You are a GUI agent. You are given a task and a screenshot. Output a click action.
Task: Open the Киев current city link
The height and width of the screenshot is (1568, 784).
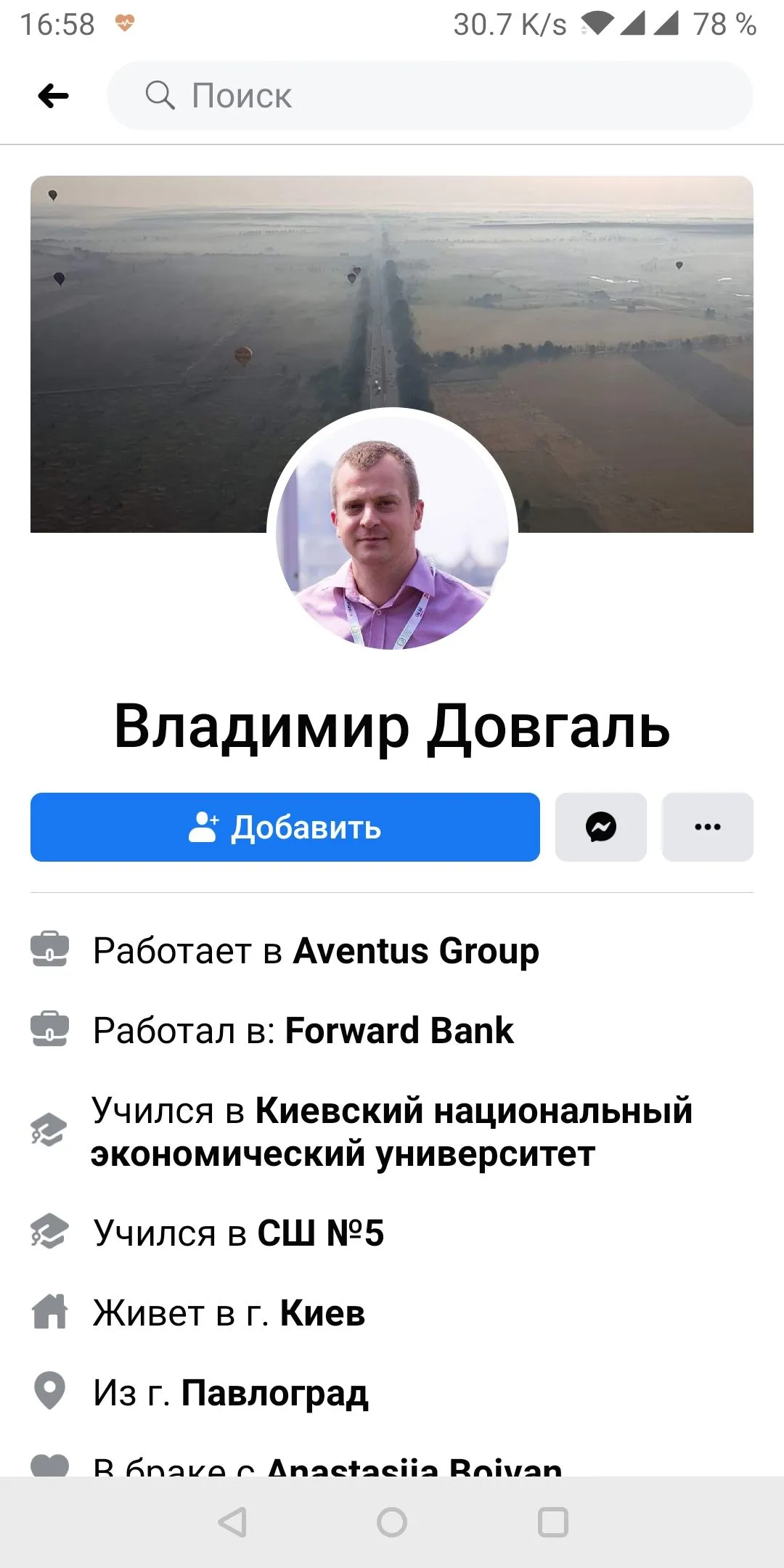(x=322, y=1313)
